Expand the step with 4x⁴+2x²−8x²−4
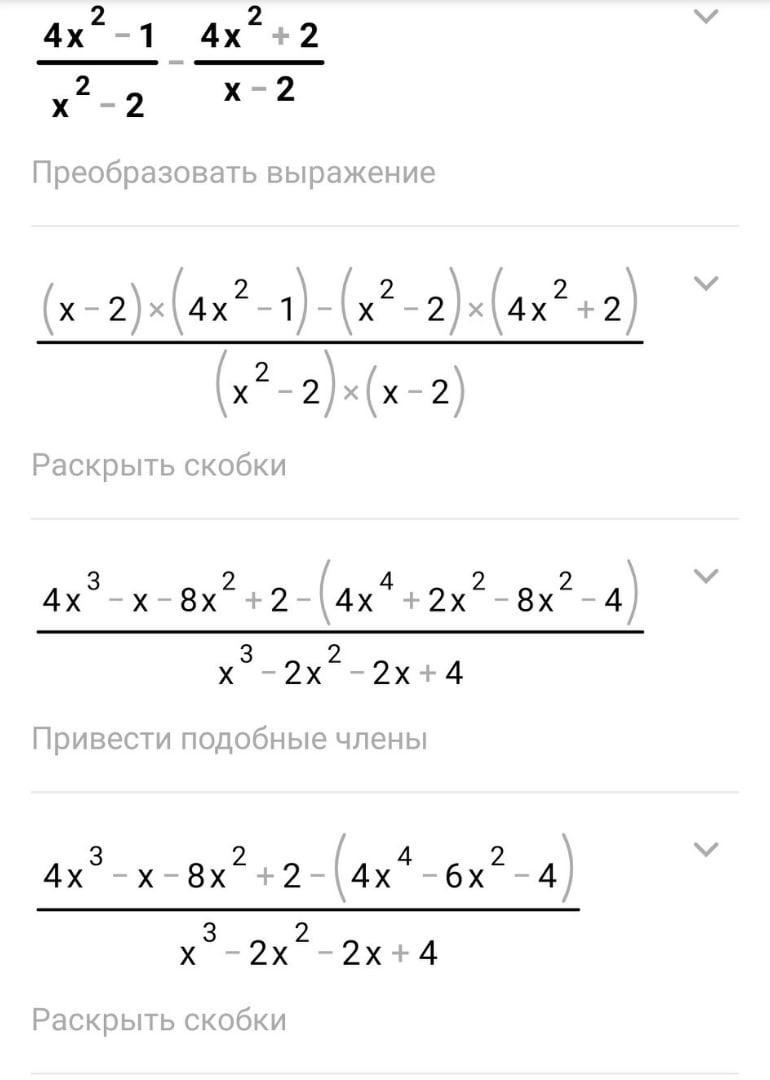 coord(705,575)
